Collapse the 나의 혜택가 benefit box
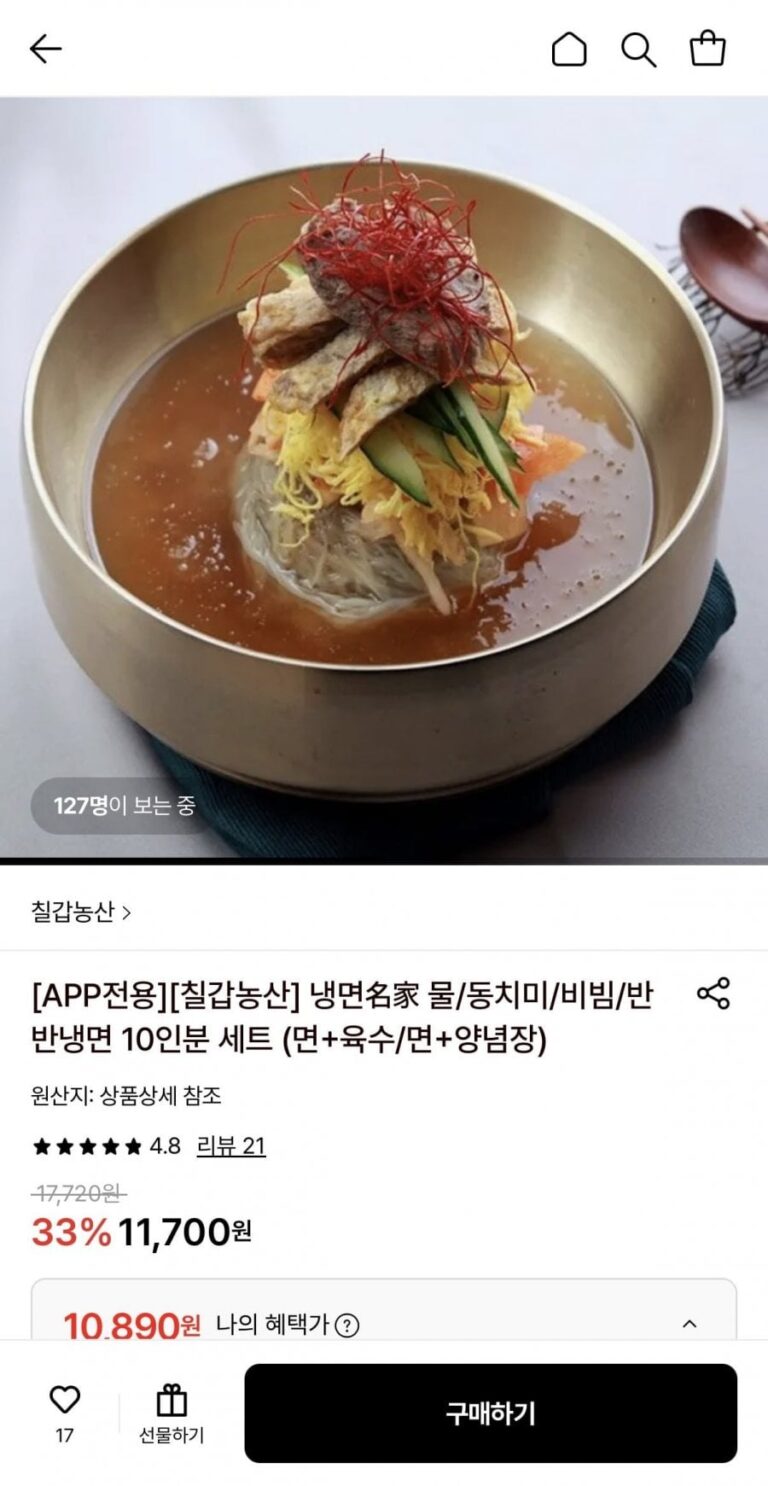Image resolution: width=768 pixels, height=1486 pixels. tap(689, 1324)
